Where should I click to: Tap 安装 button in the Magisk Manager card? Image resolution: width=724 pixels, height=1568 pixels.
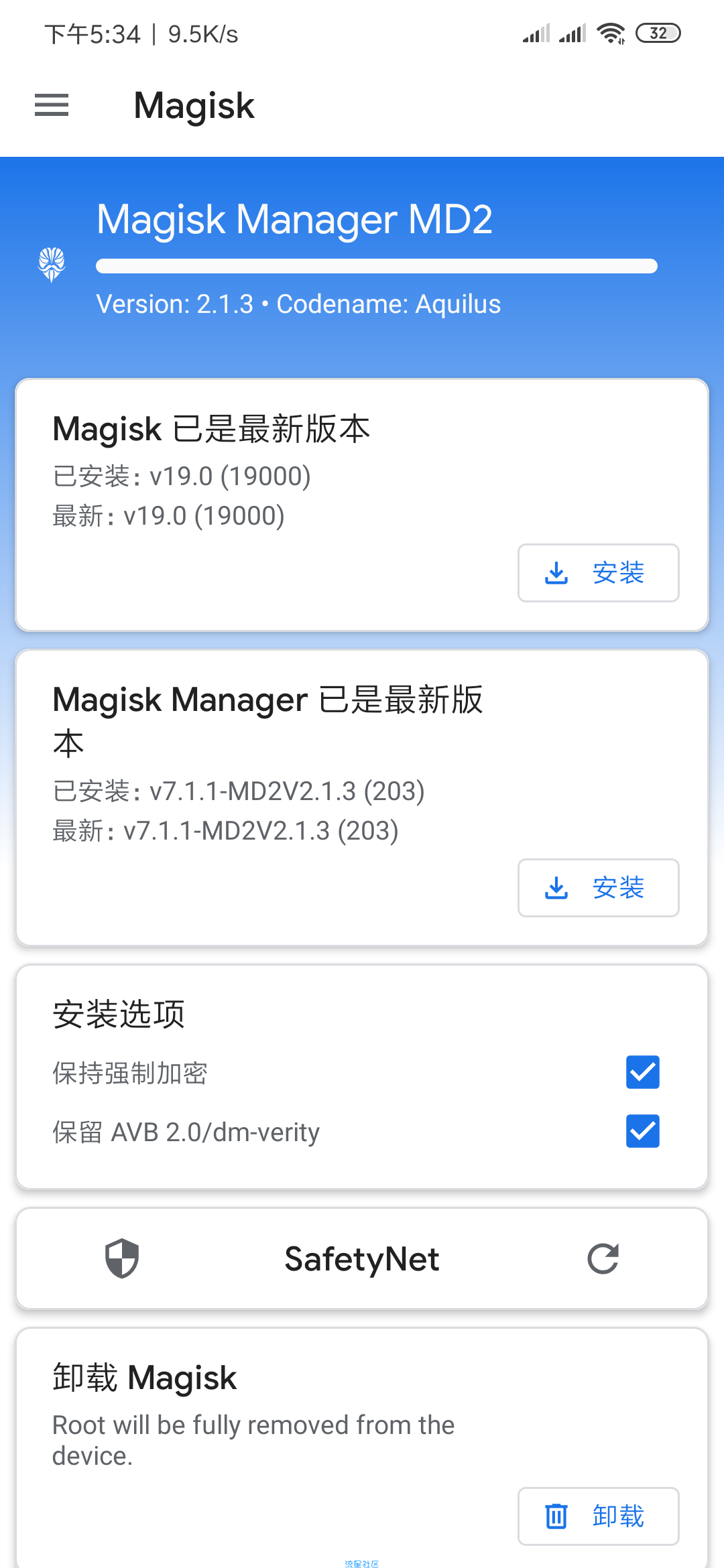point(598,888)
